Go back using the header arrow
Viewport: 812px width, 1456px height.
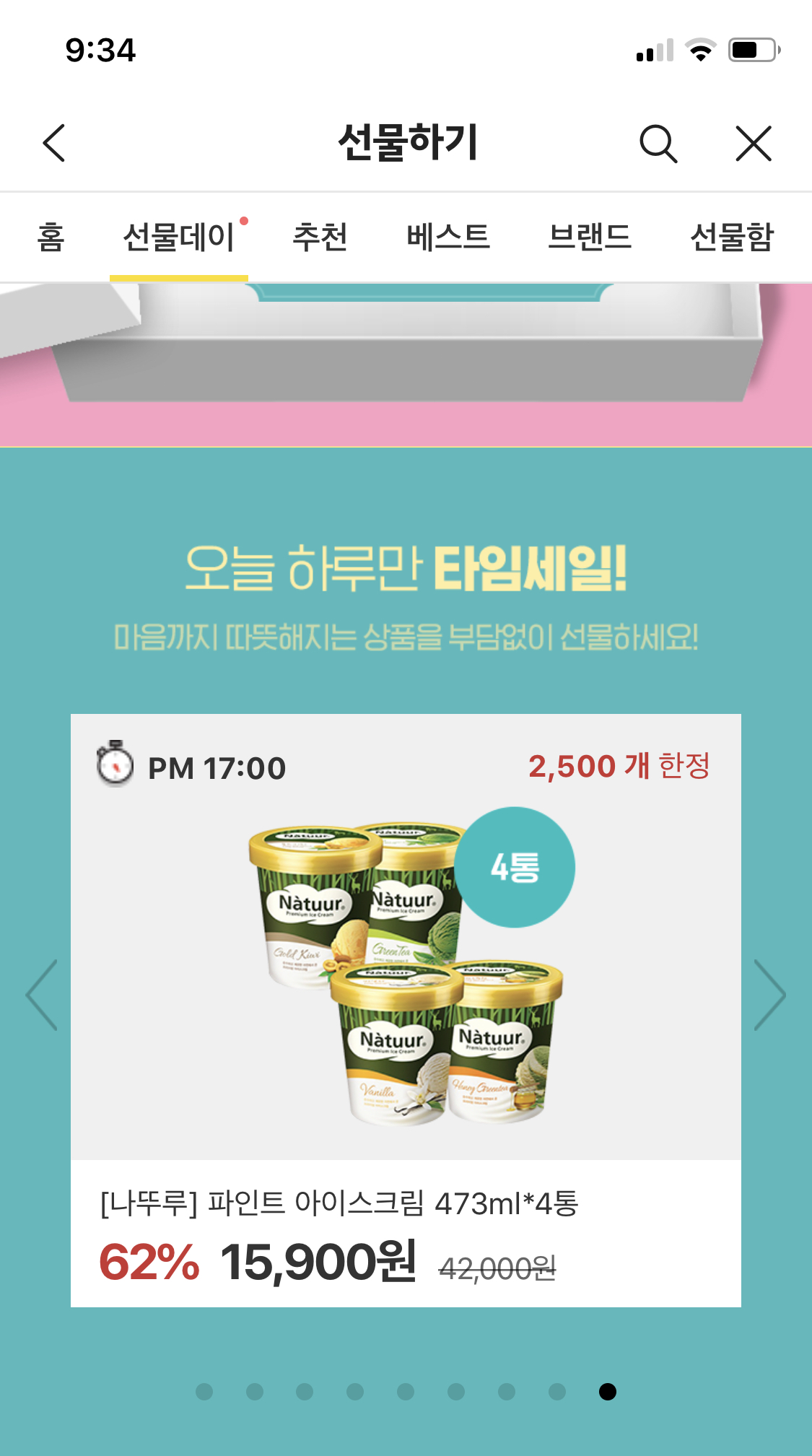[54, 143]
